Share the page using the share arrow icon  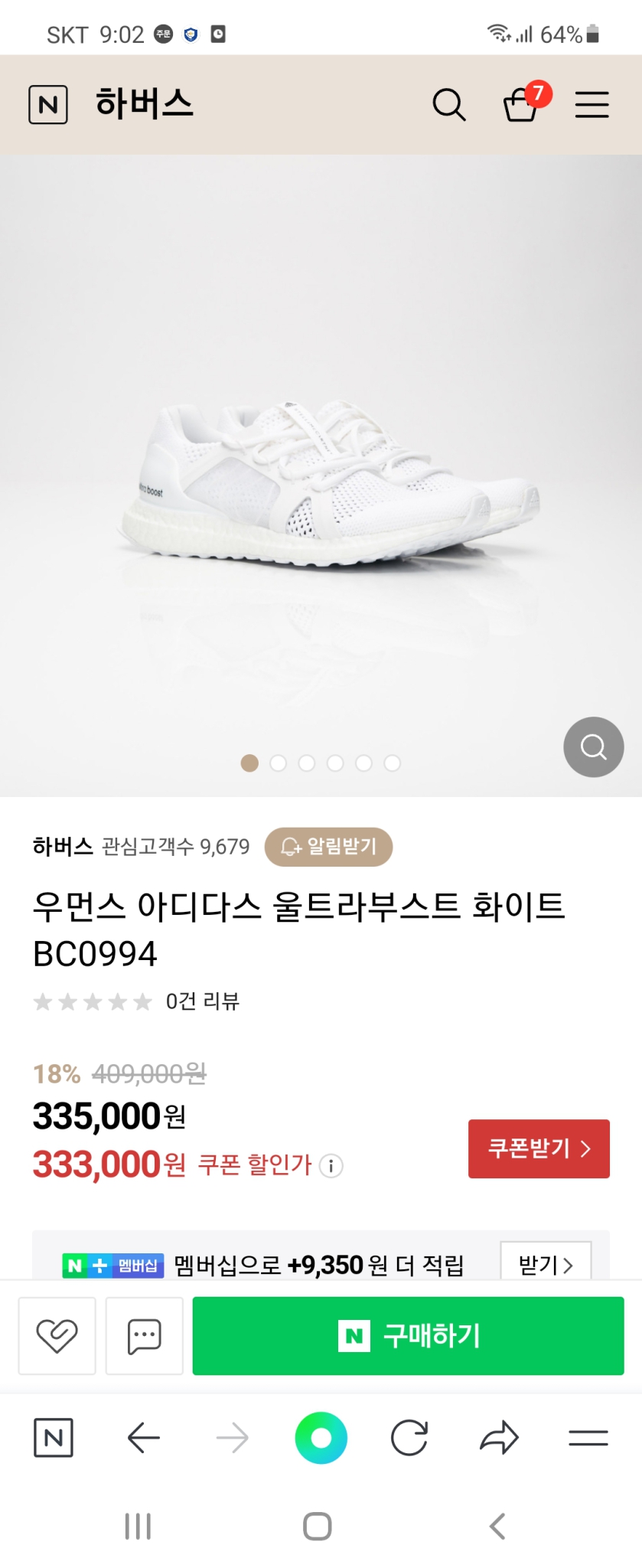[500, 1438]
